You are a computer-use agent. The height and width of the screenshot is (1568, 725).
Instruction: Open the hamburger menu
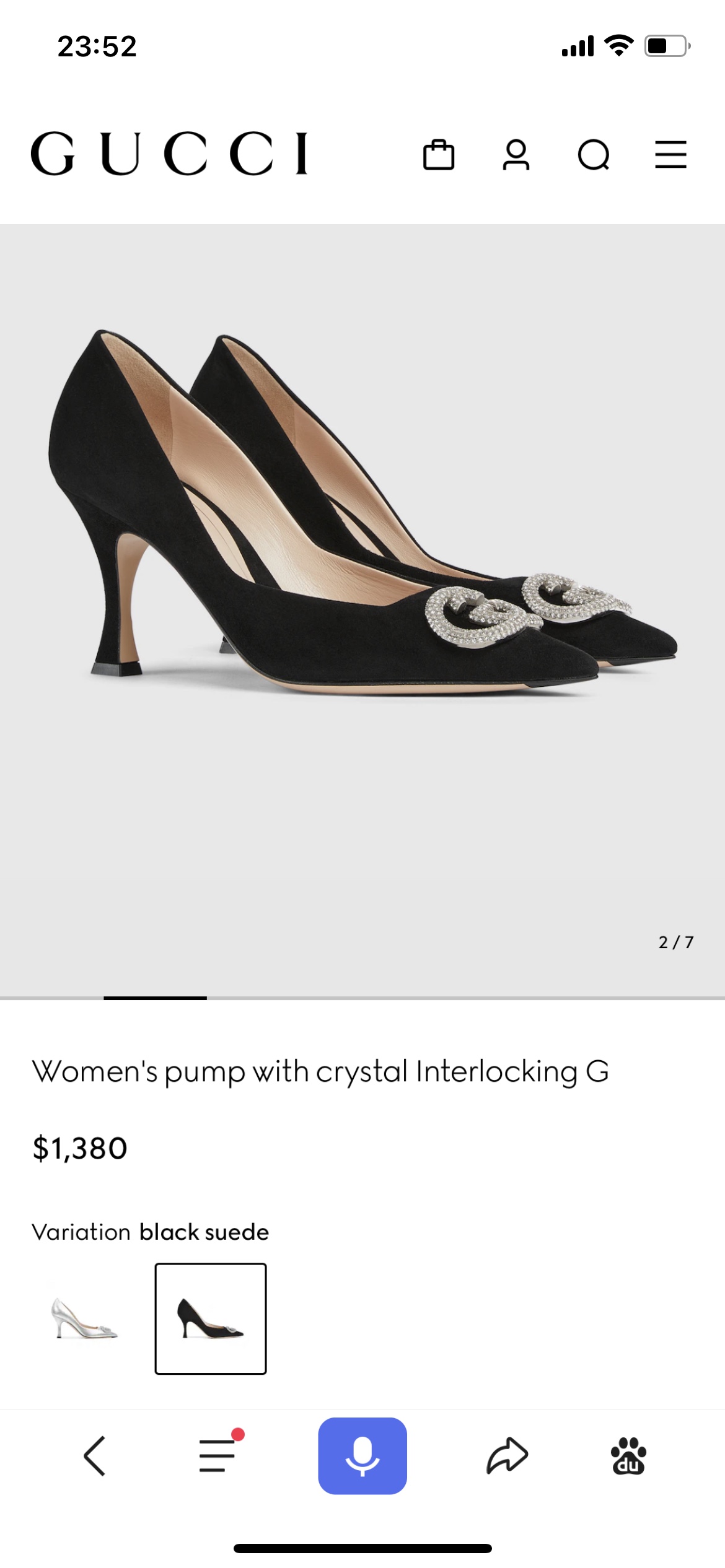[x=670, y=154]
